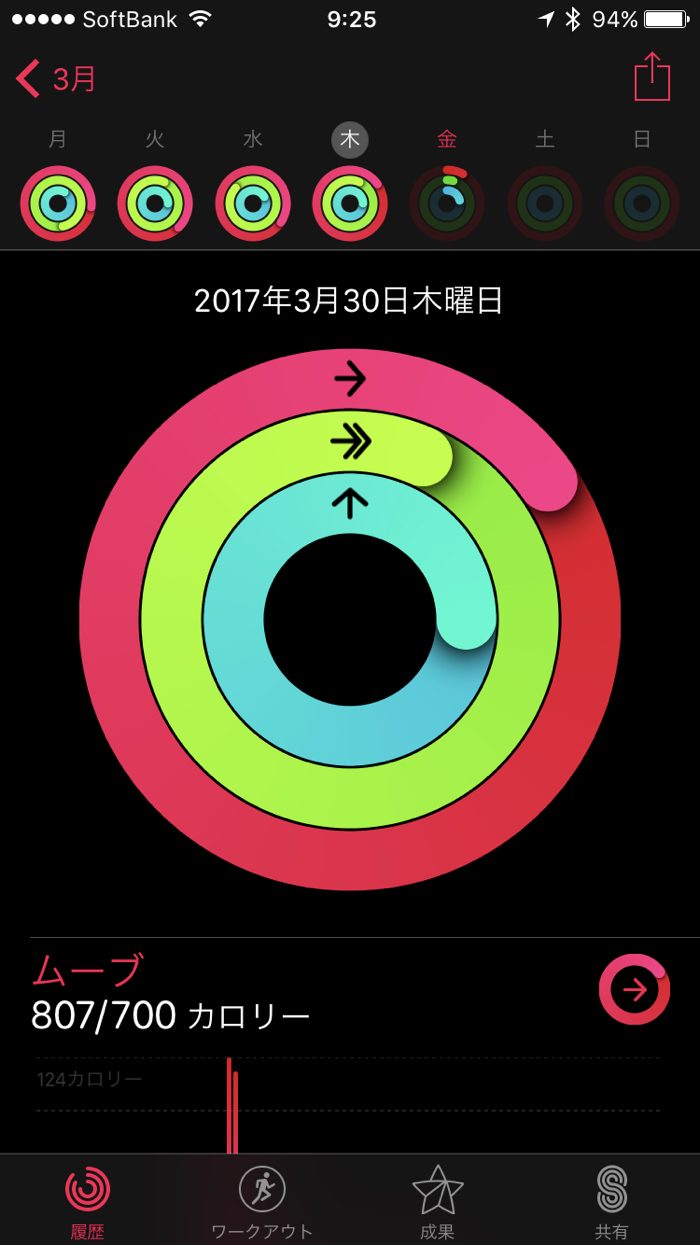Image resolution: width=700 pixels, height=1245 pixels.
Task: Select Saturday (土) activity rings
Action: (x=544, y=203)
